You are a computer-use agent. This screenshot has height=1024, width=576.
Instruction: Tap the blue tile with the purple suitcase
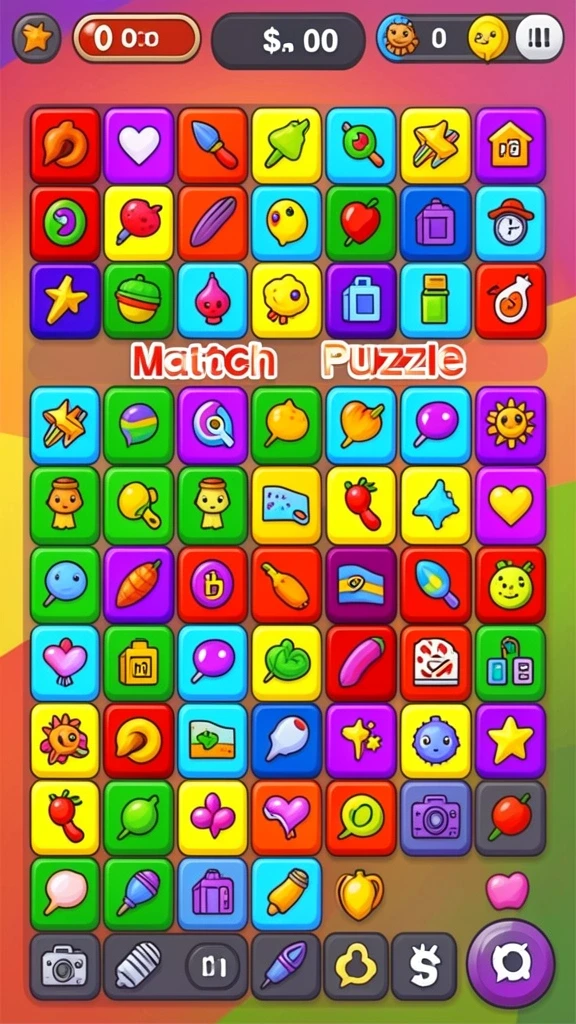pyautogui.click(x=213, y=893)
